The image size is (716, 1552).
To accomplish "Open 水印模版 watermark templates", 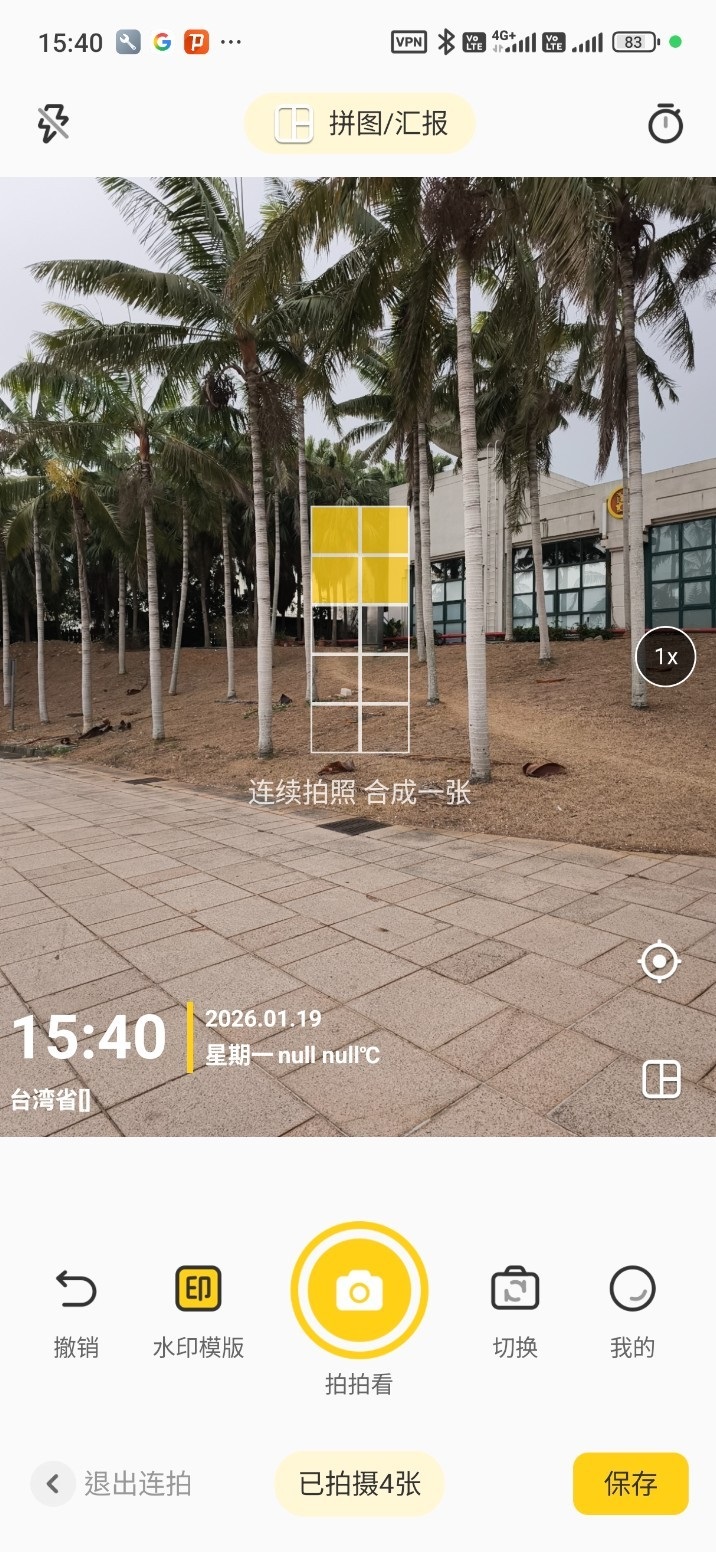I will click(198, 1310).
